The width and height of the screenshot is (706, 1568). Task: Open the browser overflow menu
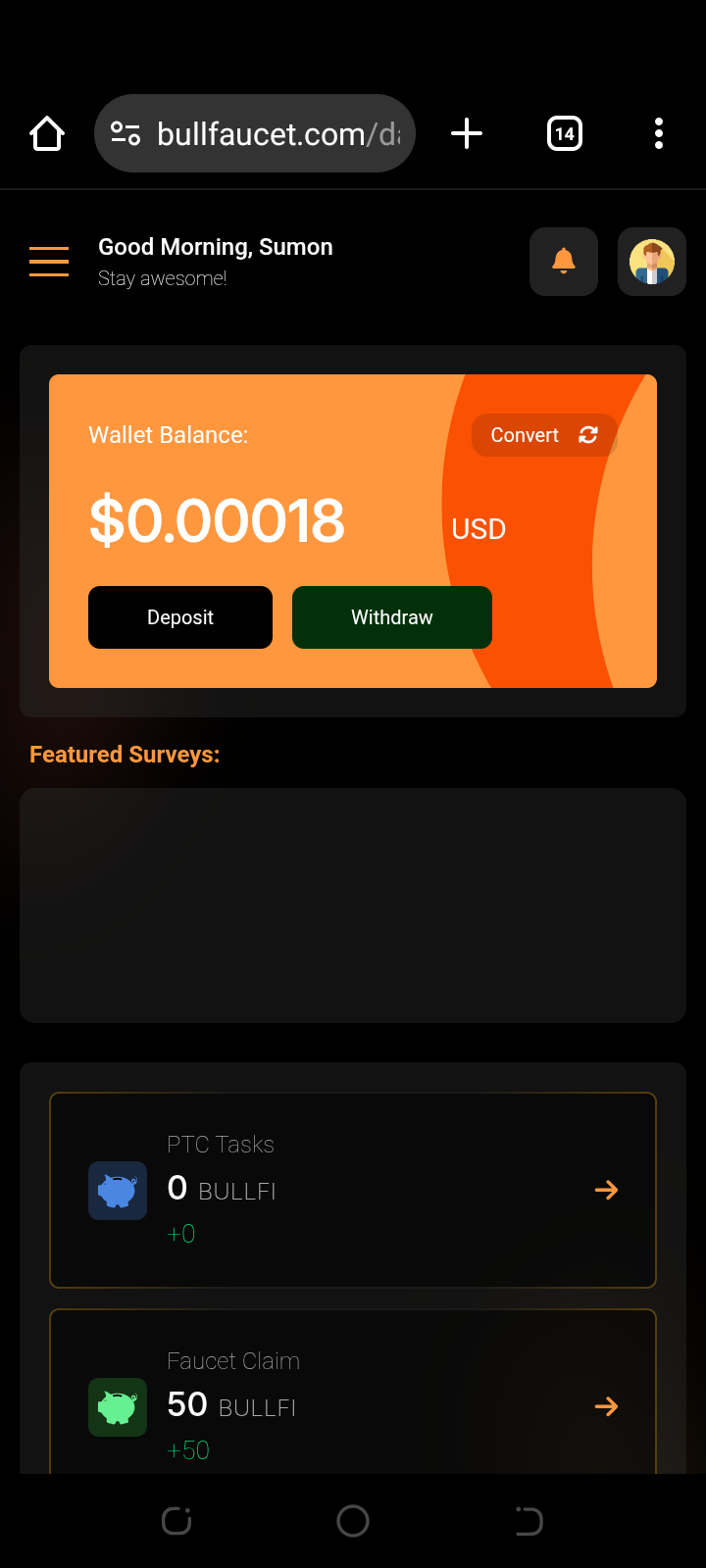[659, 133]
